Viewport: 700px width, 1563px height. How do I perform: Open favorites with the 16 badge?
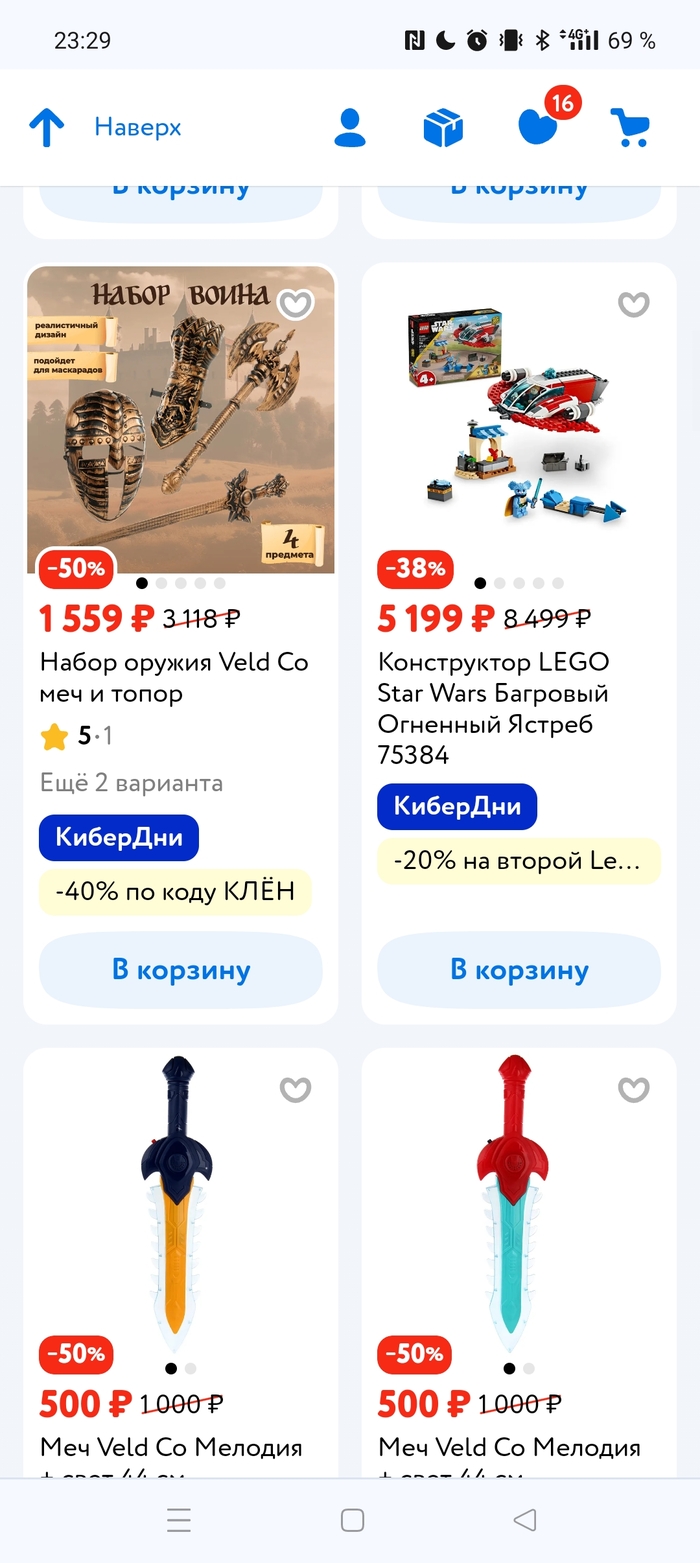538,127
